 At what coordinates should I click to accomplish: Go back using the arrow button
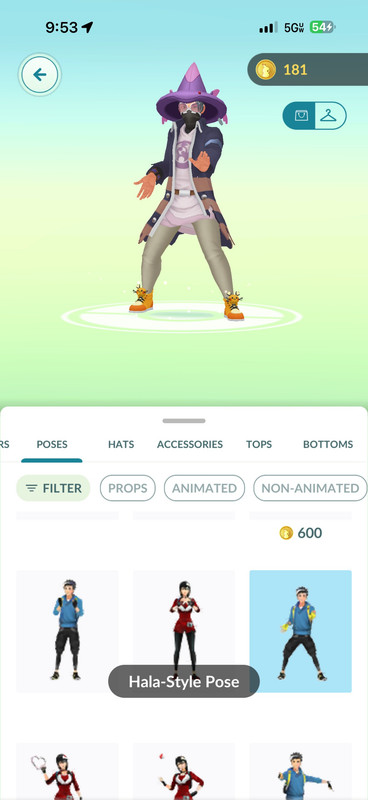[x=40, y=75]
